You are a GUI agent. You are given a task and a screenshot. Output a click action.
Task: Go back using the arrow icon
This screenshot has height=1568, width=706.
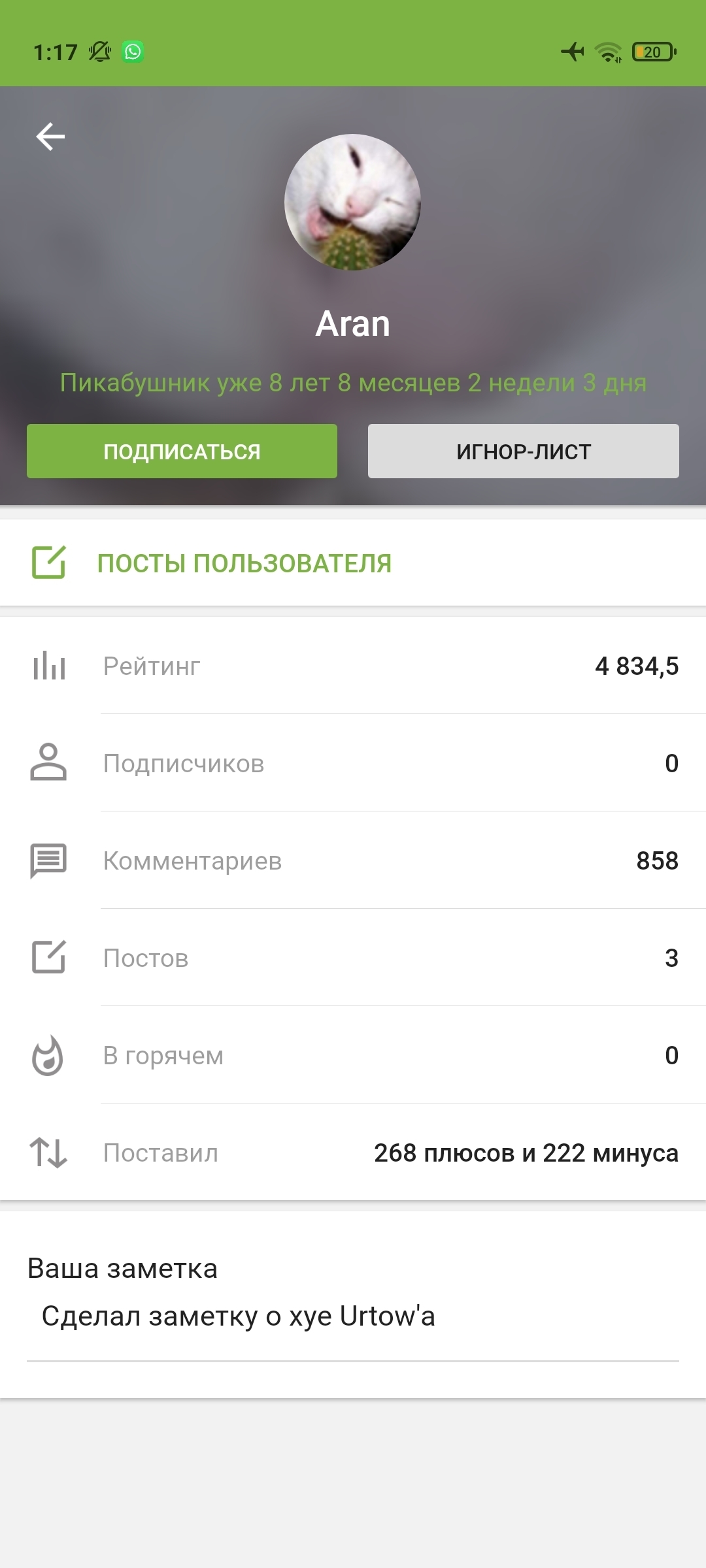pyautogui.click(x=50, y=137)
